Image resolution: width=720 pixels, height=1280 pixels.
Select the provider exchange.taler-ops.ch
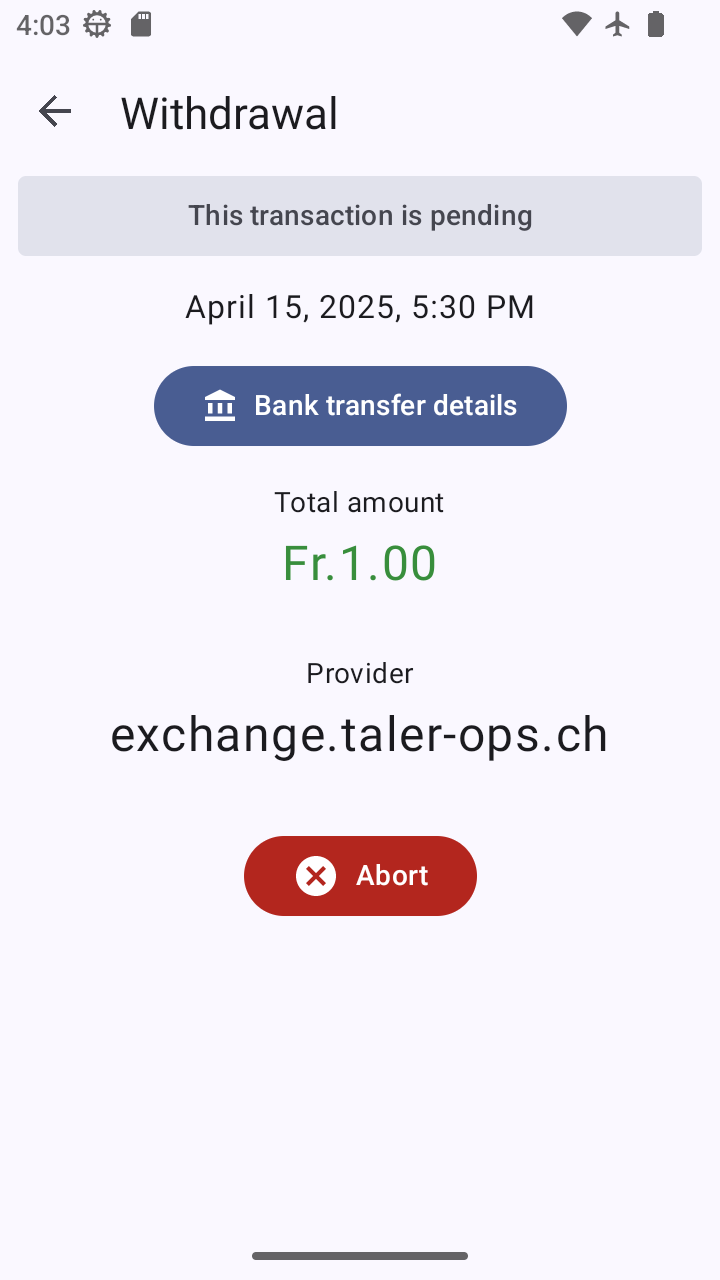click(360, 733)
